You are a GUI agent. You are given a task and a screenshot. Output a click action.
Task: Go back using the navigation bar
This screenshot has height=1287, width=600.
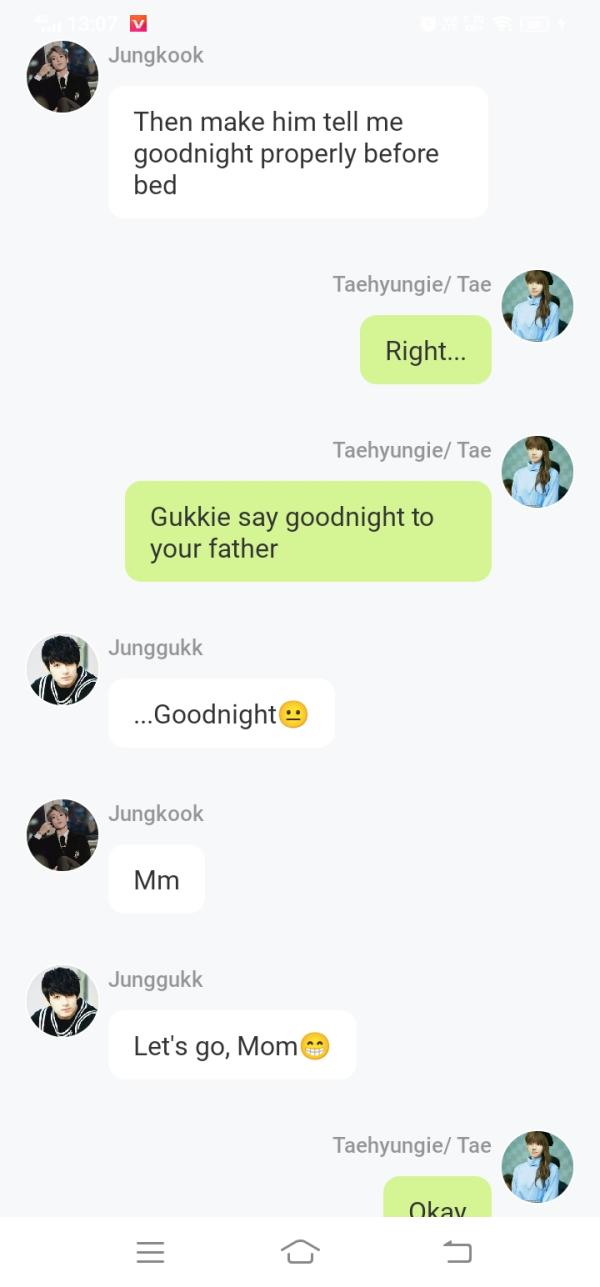pyautogui.click(x=456, y=1251)
